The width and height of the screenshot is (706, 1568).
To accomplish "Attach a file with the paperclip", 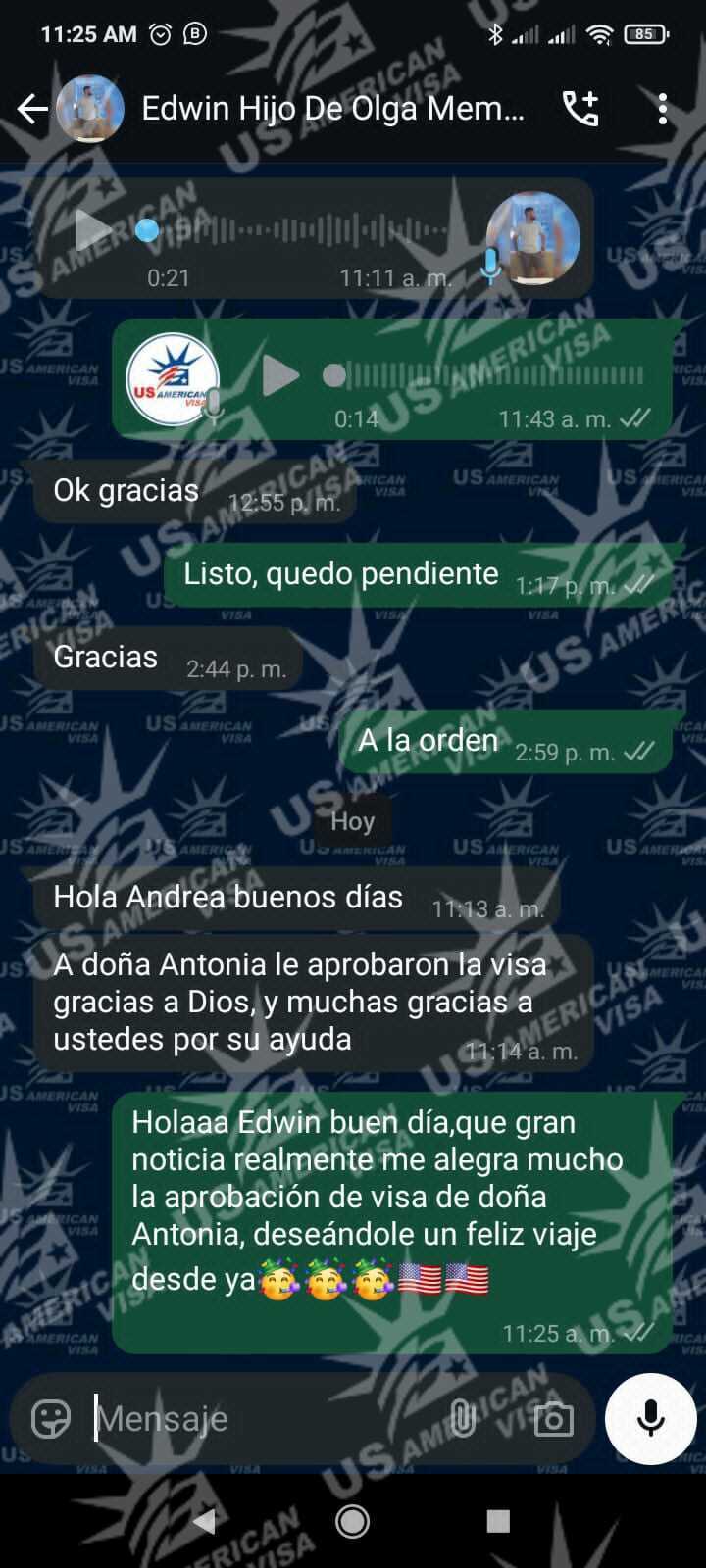I will pos(463,1418).
